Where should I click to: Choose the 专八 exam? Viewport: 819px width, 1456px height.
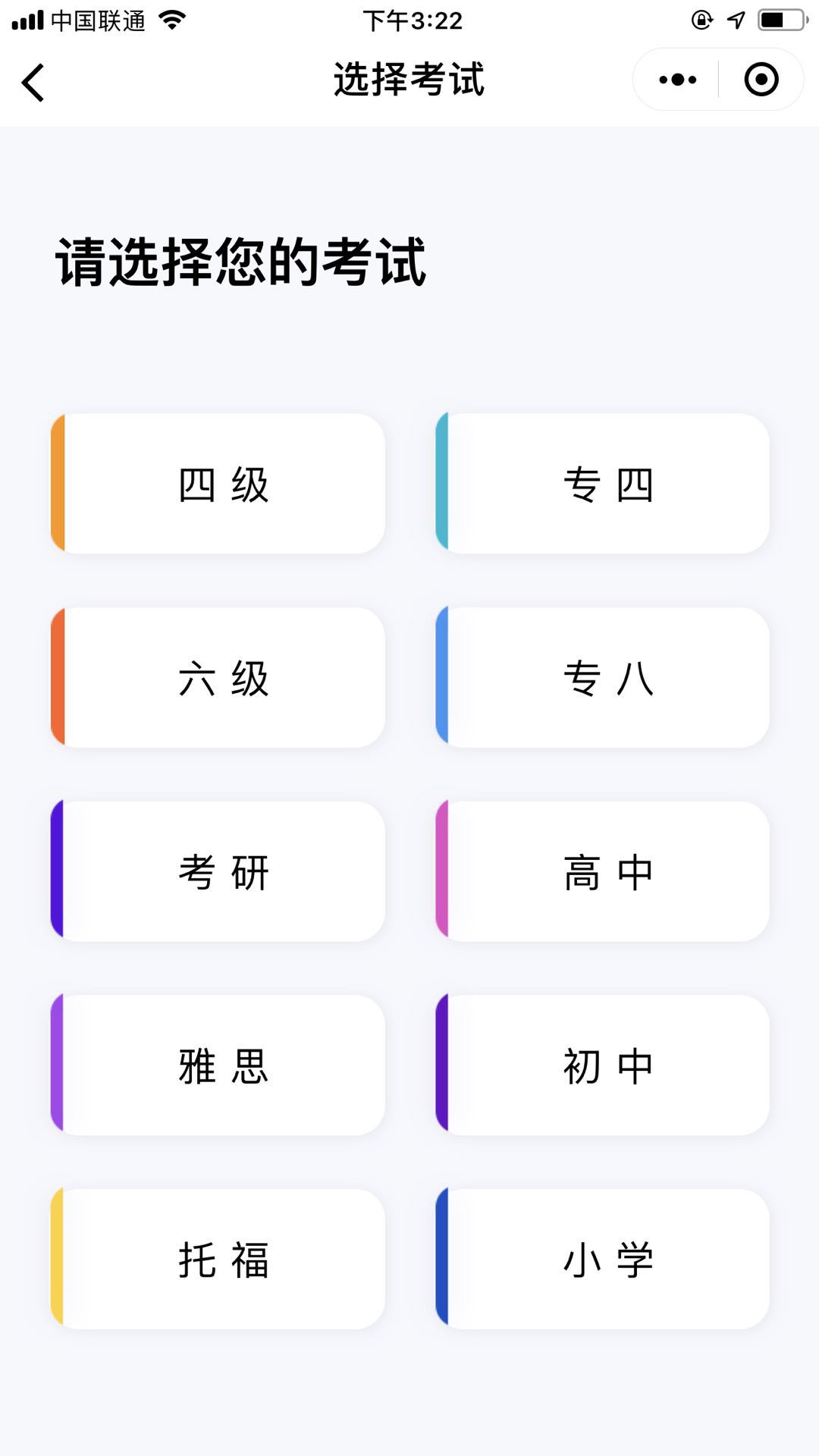coord(603,677)
